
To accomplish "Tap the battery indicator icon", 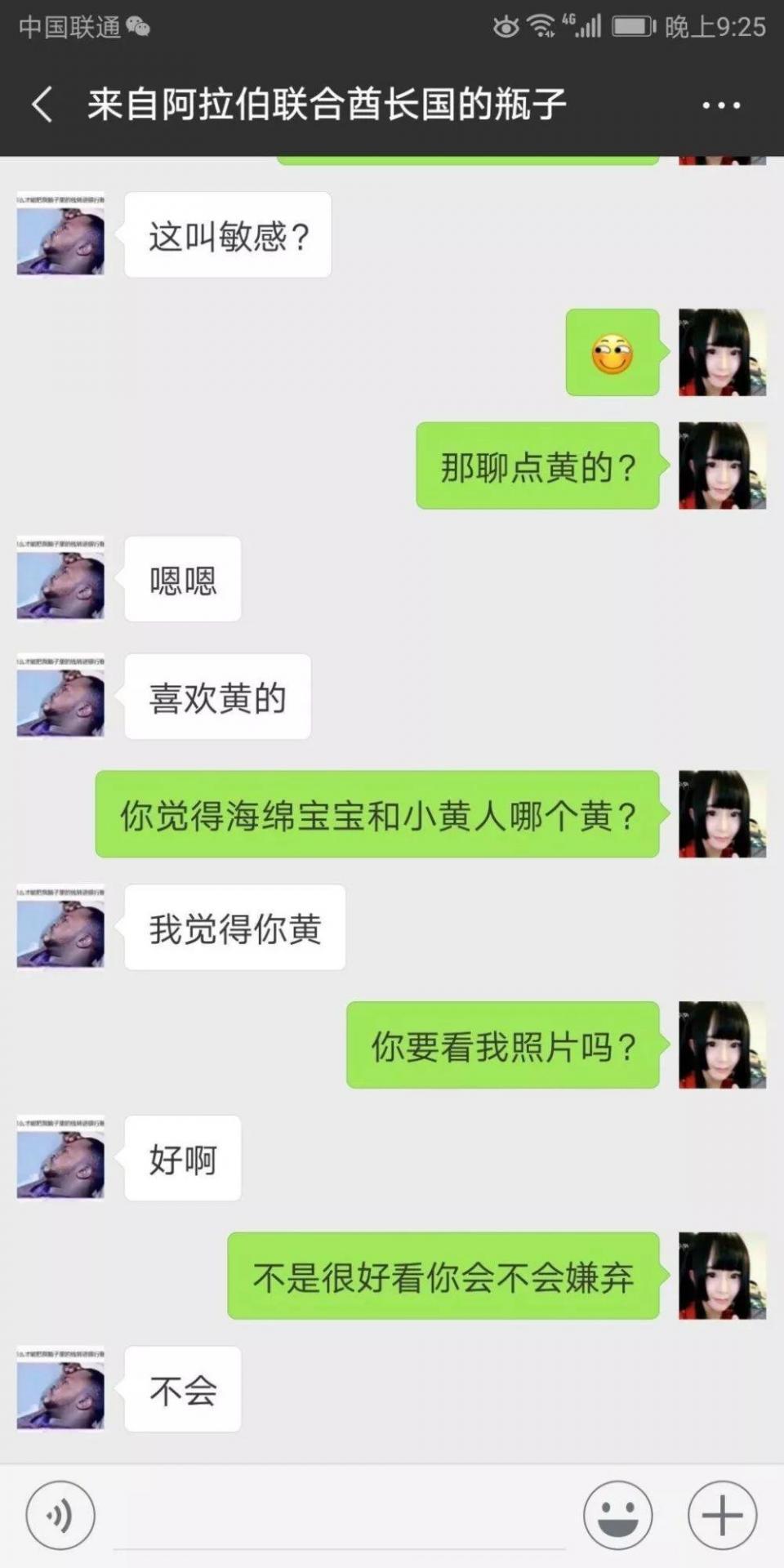I will [x=633, y=25].
